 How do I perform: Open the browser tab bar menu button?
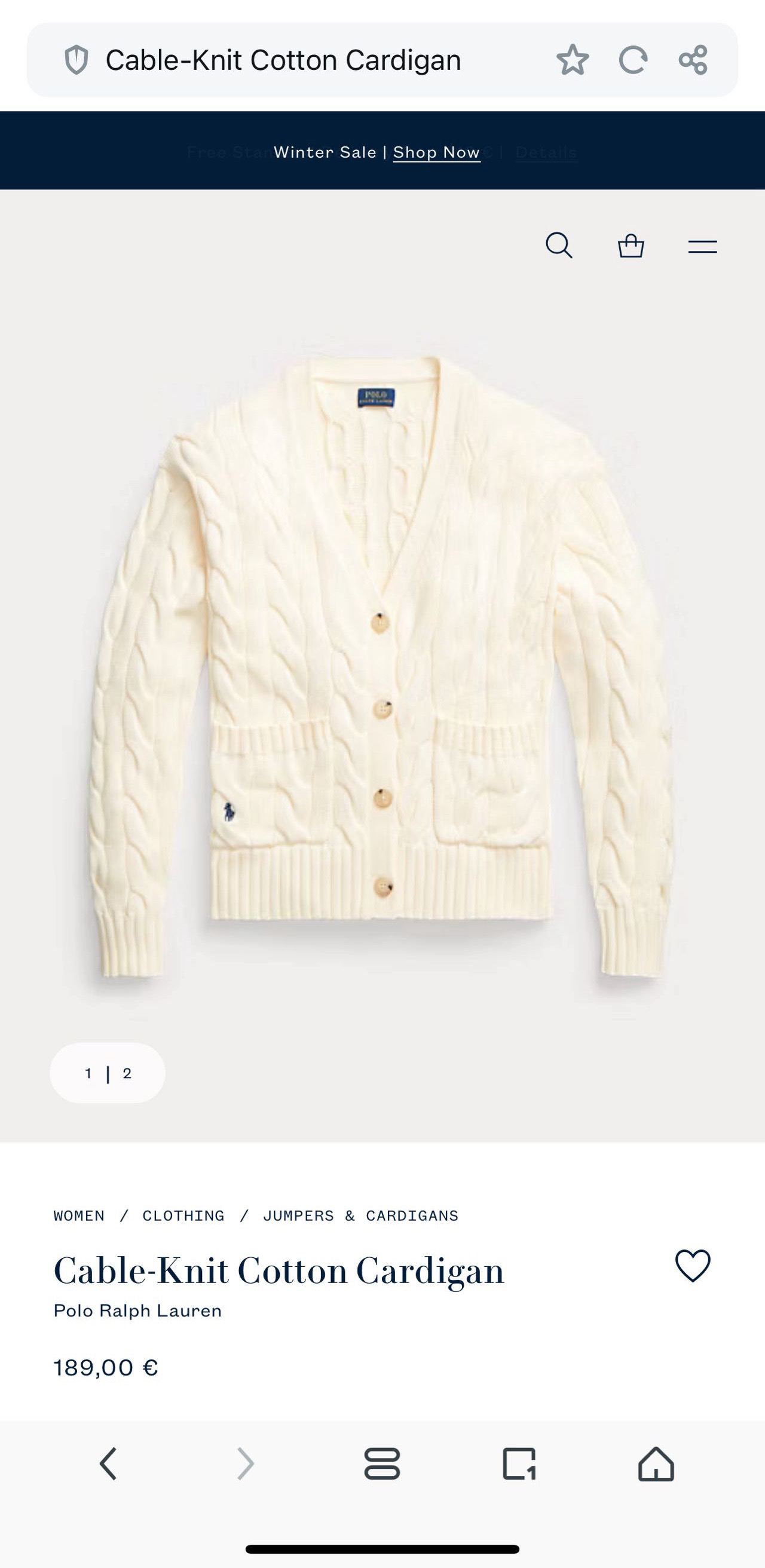pos(382,1464)
